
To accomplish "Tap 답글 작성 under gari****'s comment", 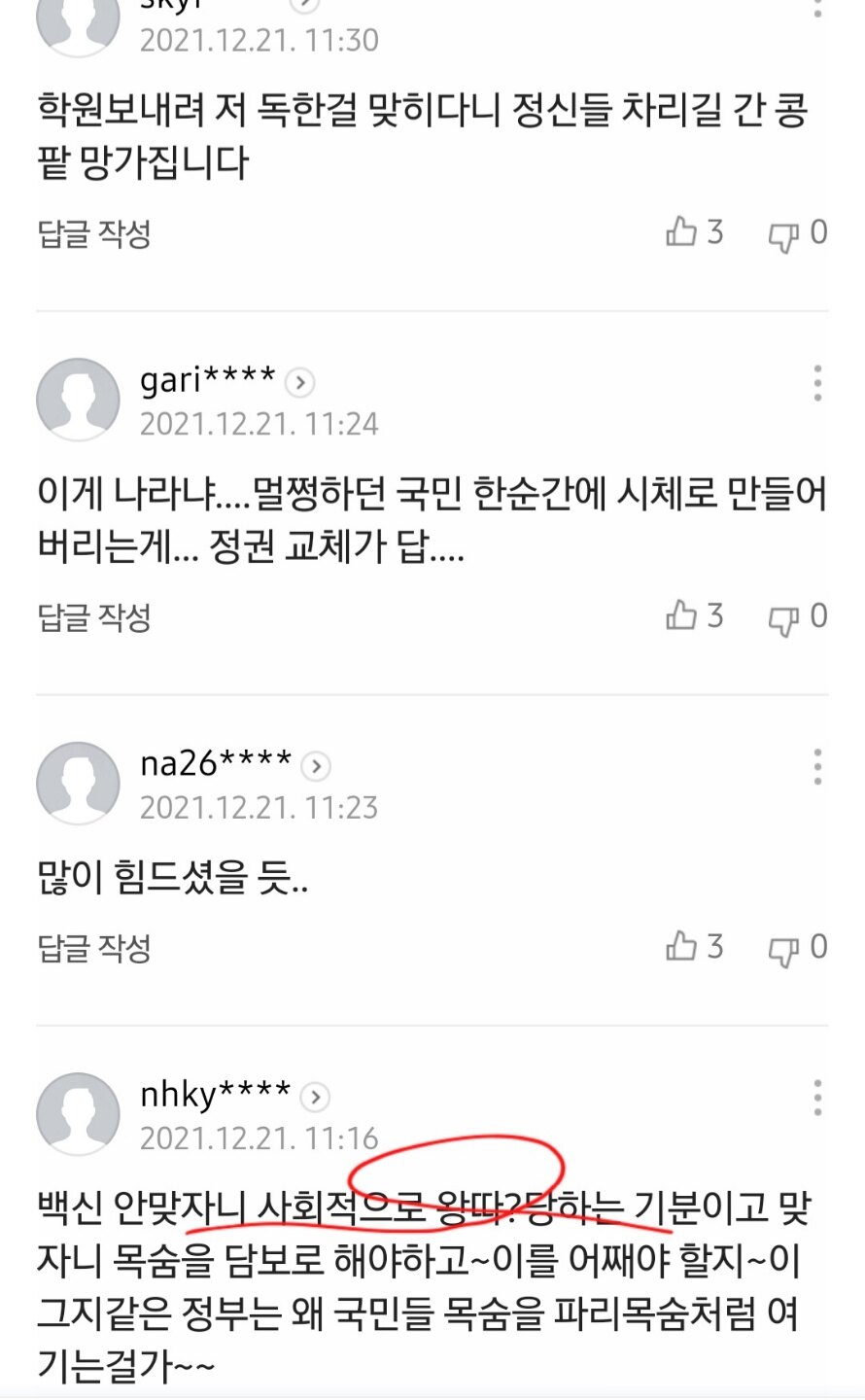I will click(94, 616).
